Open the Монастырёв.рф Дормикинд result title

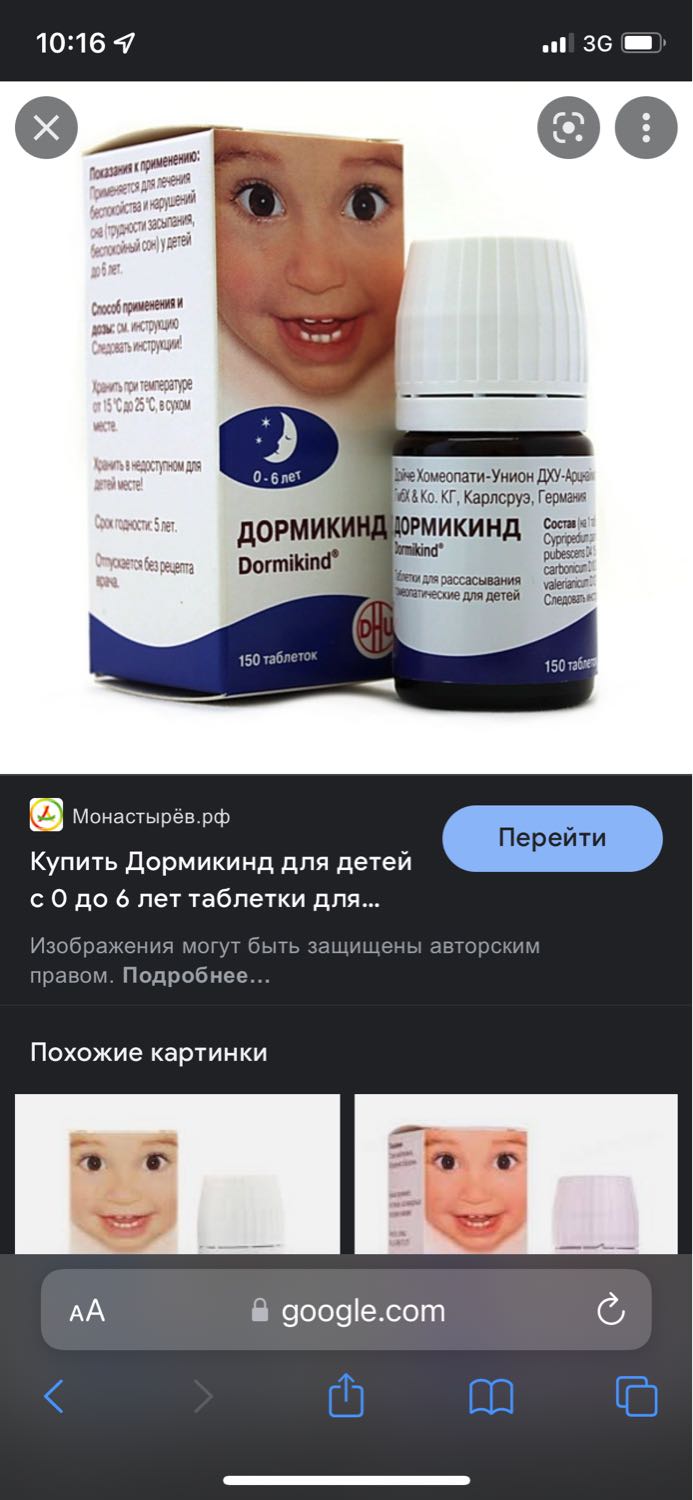(x=220, y=879)
